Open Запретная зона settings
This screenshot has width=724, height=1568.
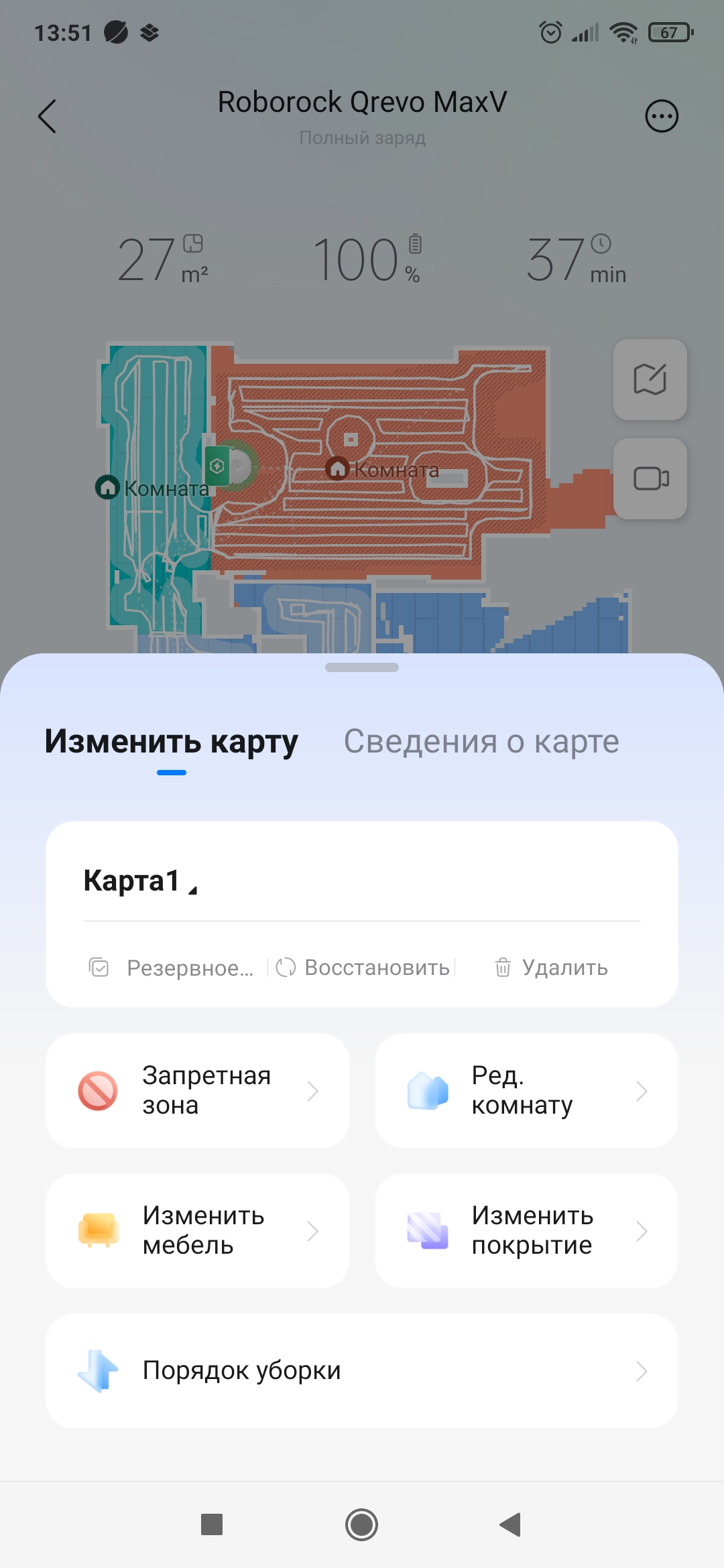pyautogui.click(x=198, y=1091)
